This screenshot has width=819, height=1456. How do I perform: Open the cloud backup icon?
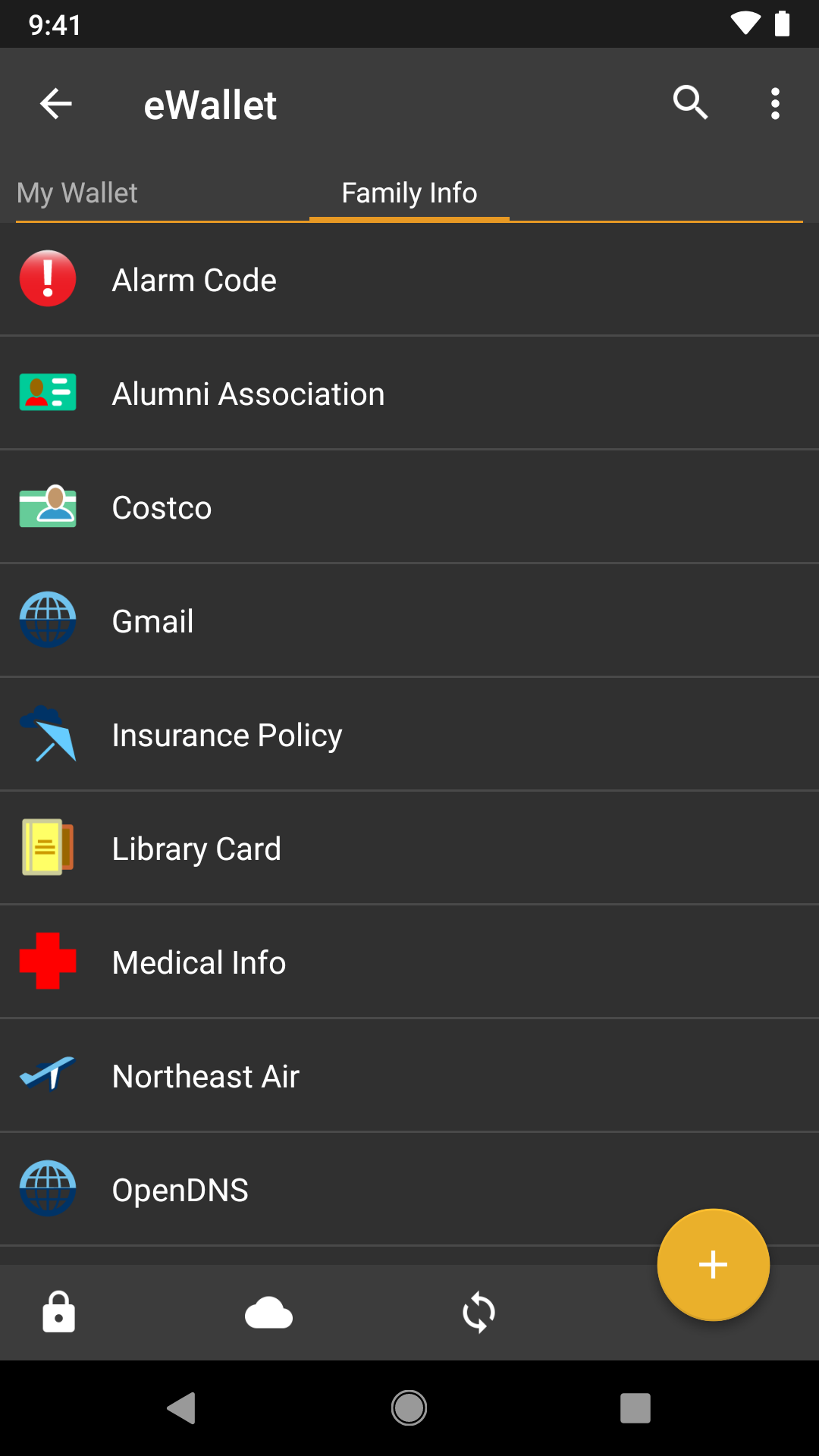268,1313
